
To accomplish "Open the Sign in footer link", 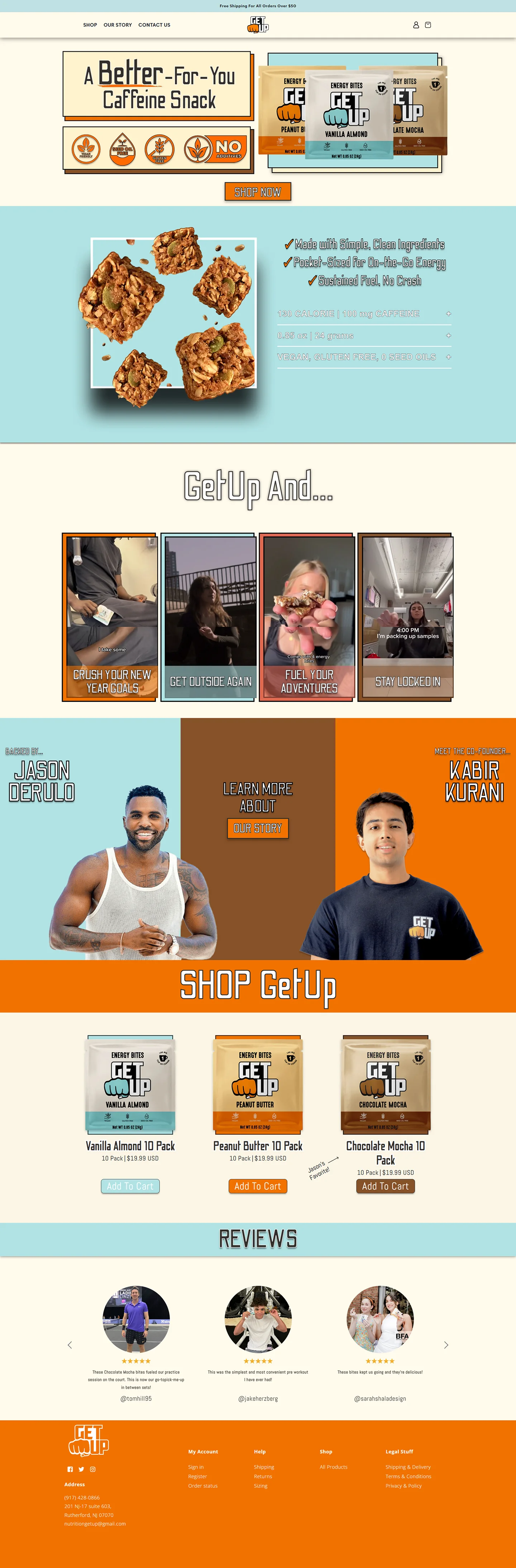I will [196, 1467].
